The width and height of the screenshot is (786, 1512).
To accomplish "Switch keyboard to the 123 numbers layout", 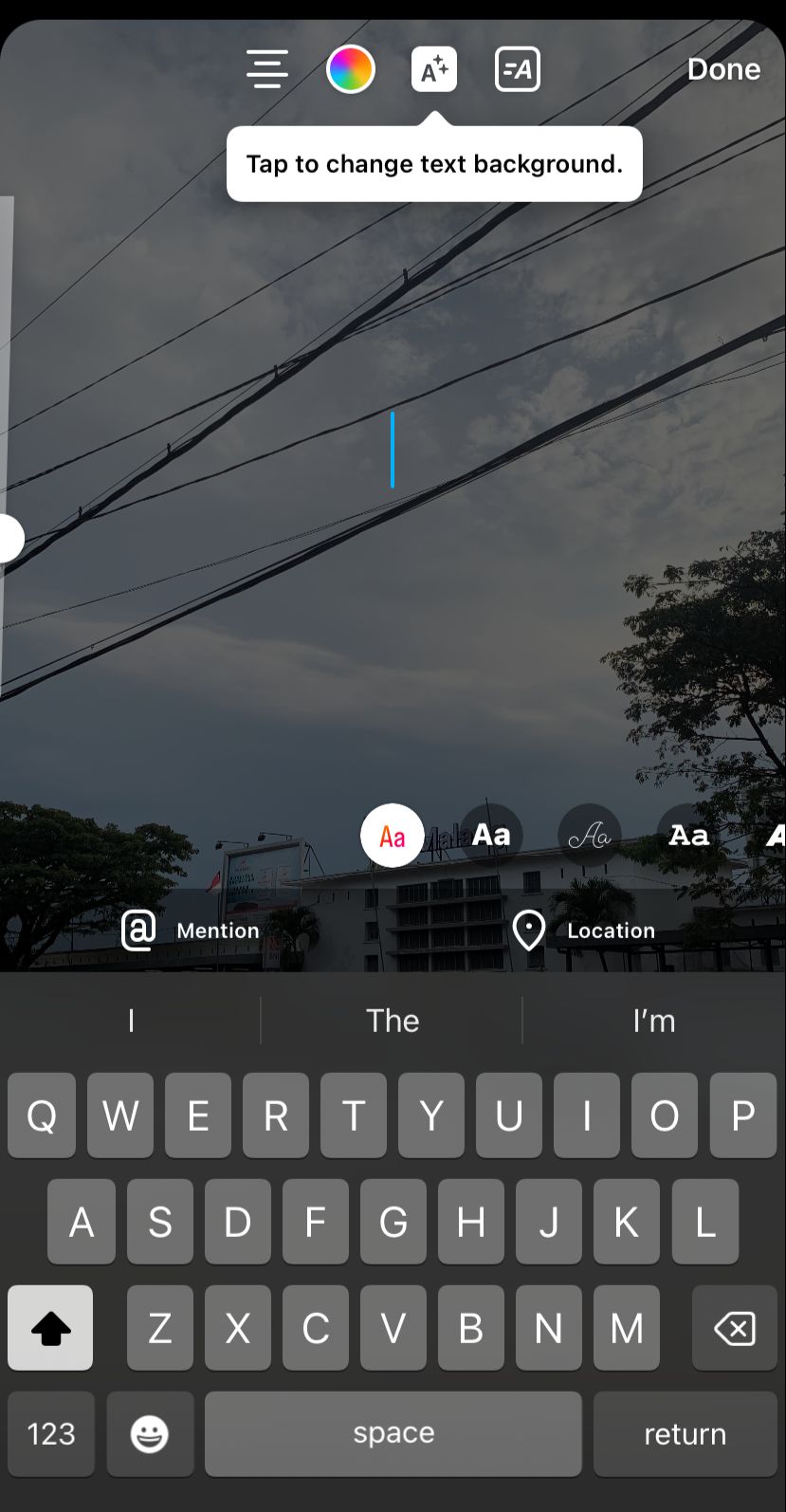I will click(51, 1433).
